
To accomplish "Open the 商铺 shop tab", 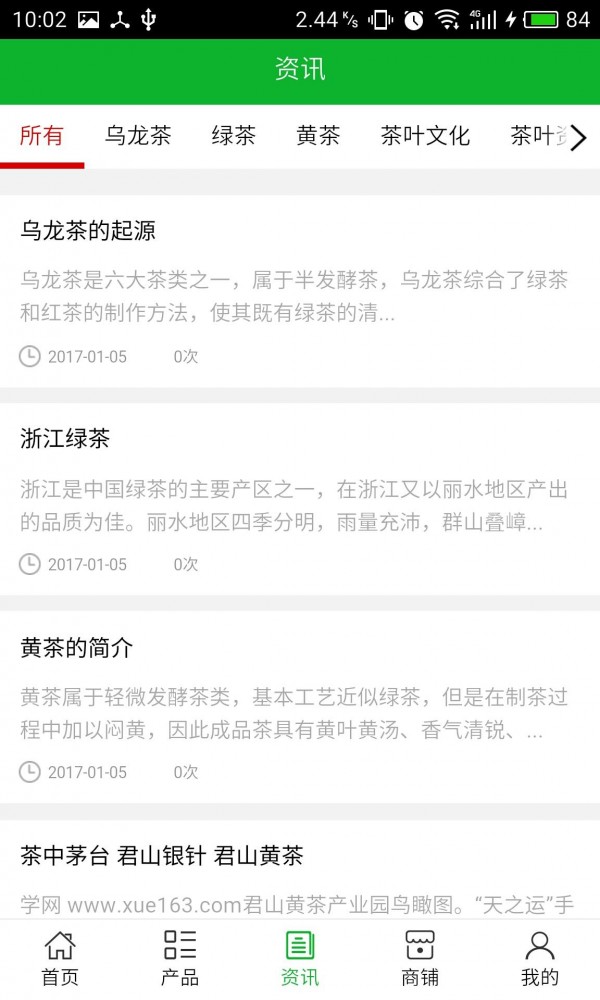I will pos(420,959).
